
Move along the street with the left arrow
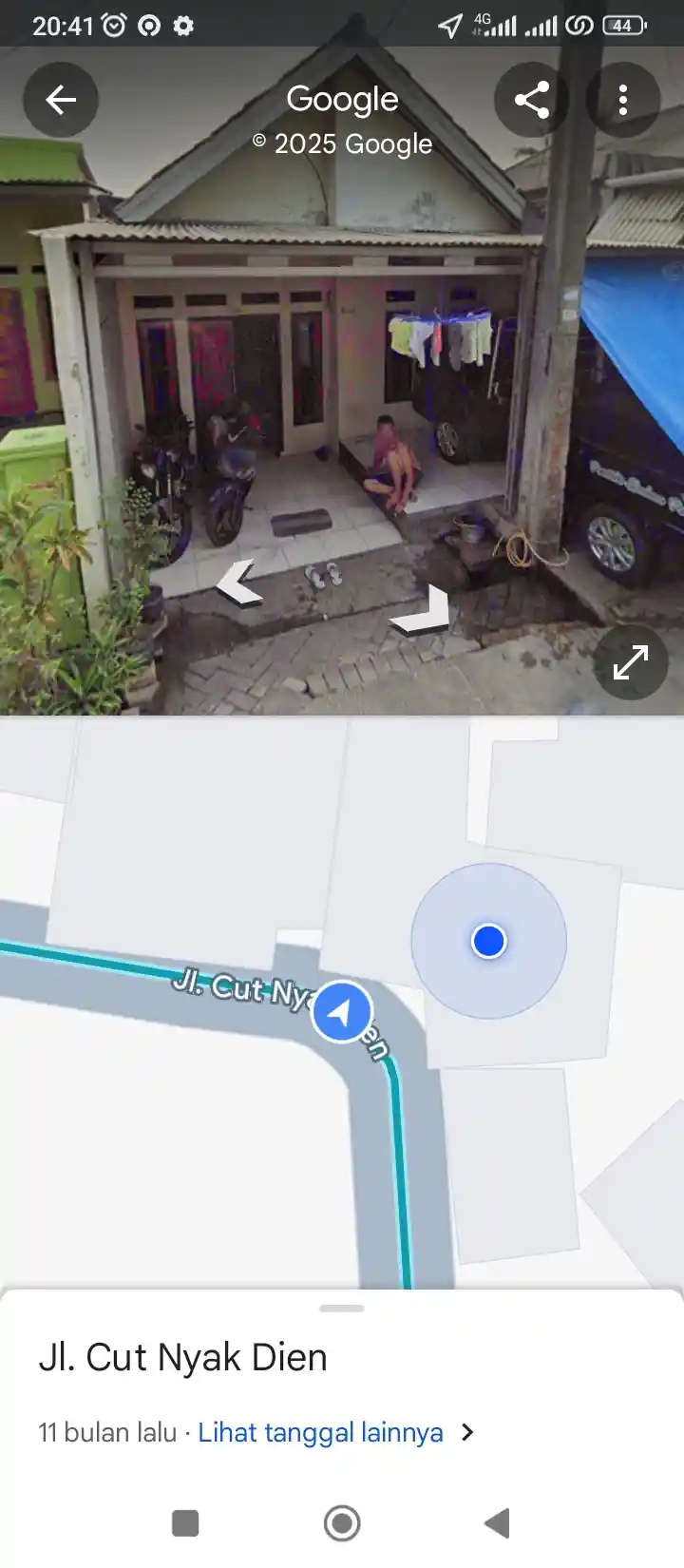coord(239,583)
